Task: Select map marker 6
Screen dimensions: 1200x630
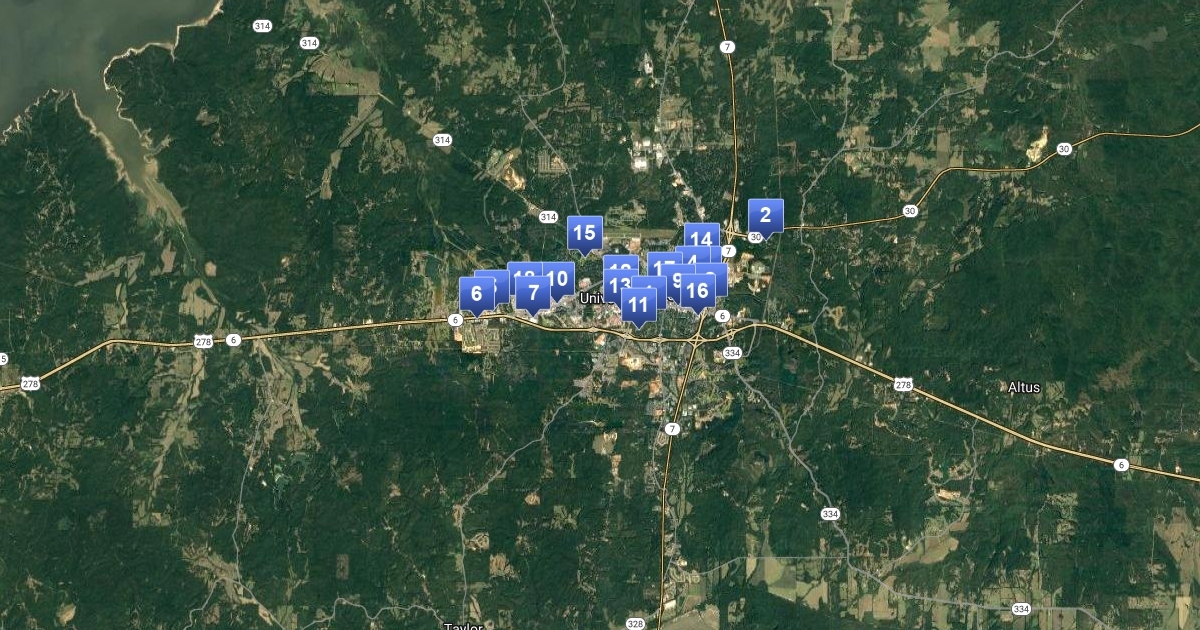Action: click(476, 294)
